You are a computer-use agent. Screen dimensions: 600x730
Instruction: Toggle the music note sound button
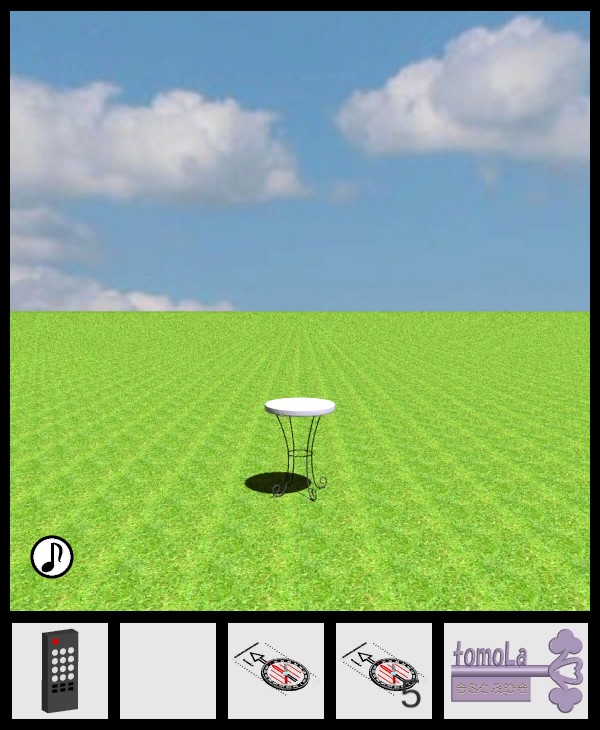tap(52, 557)
